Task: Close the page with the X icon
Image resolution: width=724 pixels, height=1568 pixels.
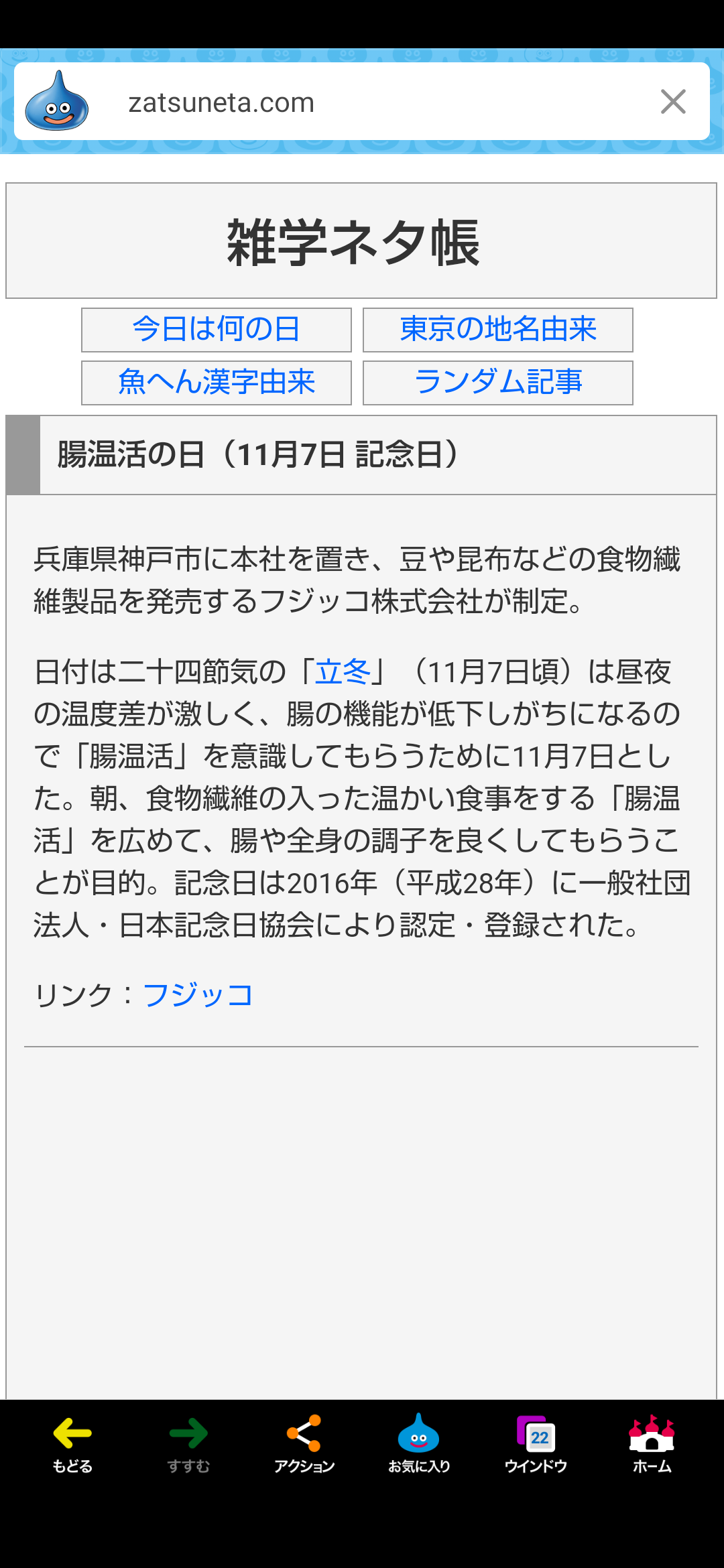Action: point(673,102)
